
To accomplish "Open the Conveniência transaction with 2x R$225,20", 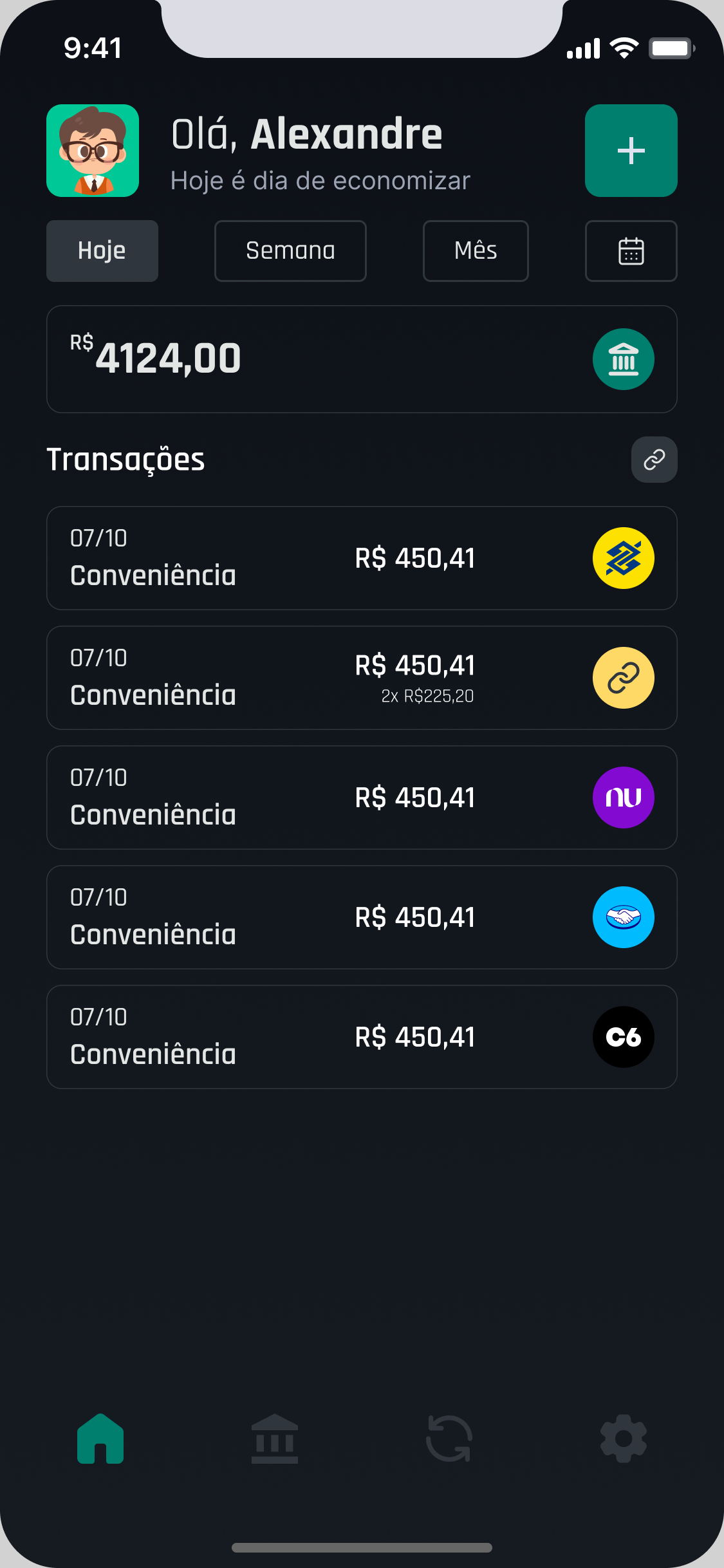I will tap(360, 678).
